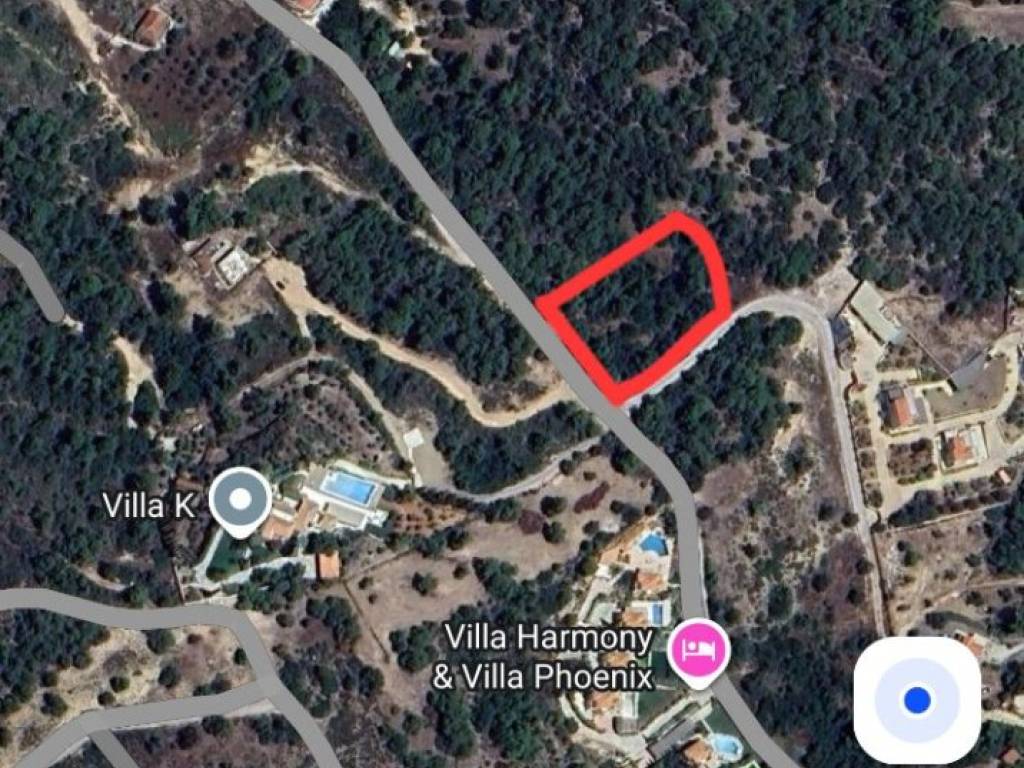
Task: Select Villa Harmony & Villa Phoenix lodging pin
Action: [x=700, y=651]
